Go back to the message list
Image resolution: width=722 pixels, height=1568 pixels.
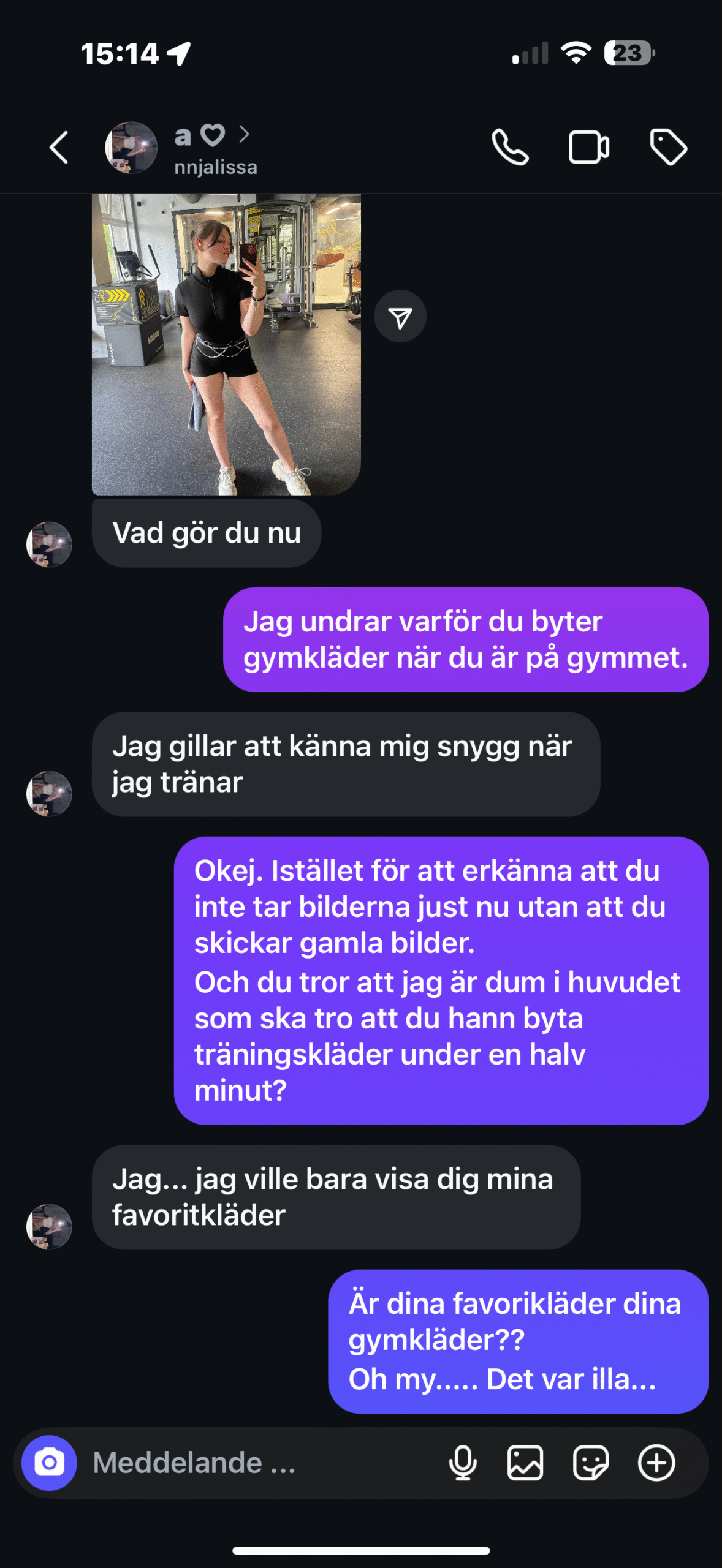point(59,148)
